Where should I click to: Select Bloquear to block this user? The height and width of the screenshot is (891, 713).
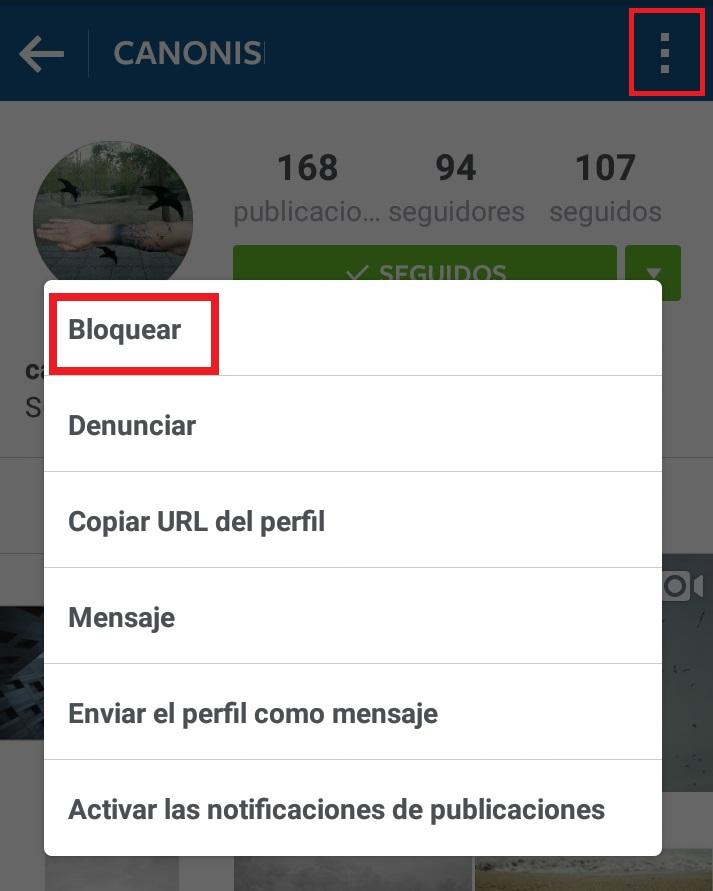pyautogui.click(x=125, y=331)
